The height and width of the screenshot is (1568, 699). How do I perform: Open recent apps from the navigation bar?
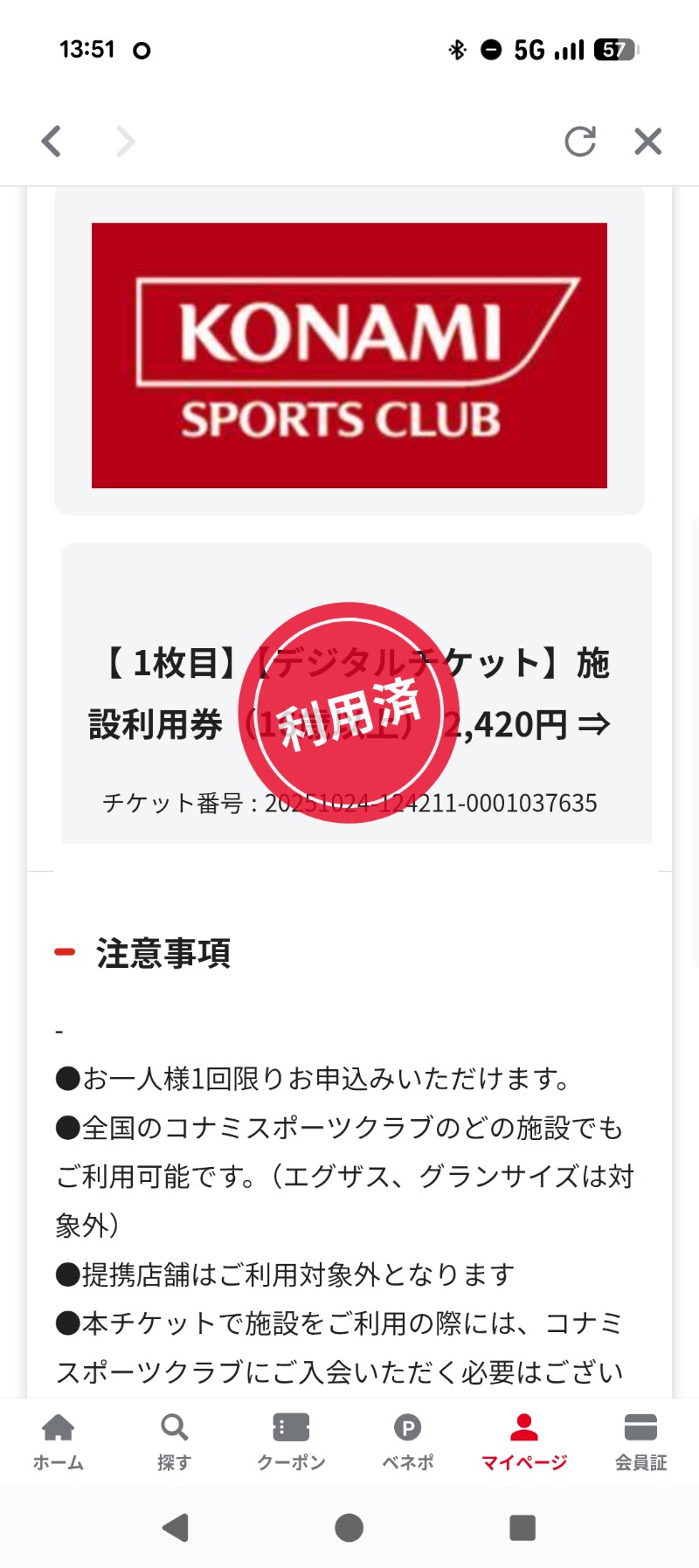(522, 1528)
